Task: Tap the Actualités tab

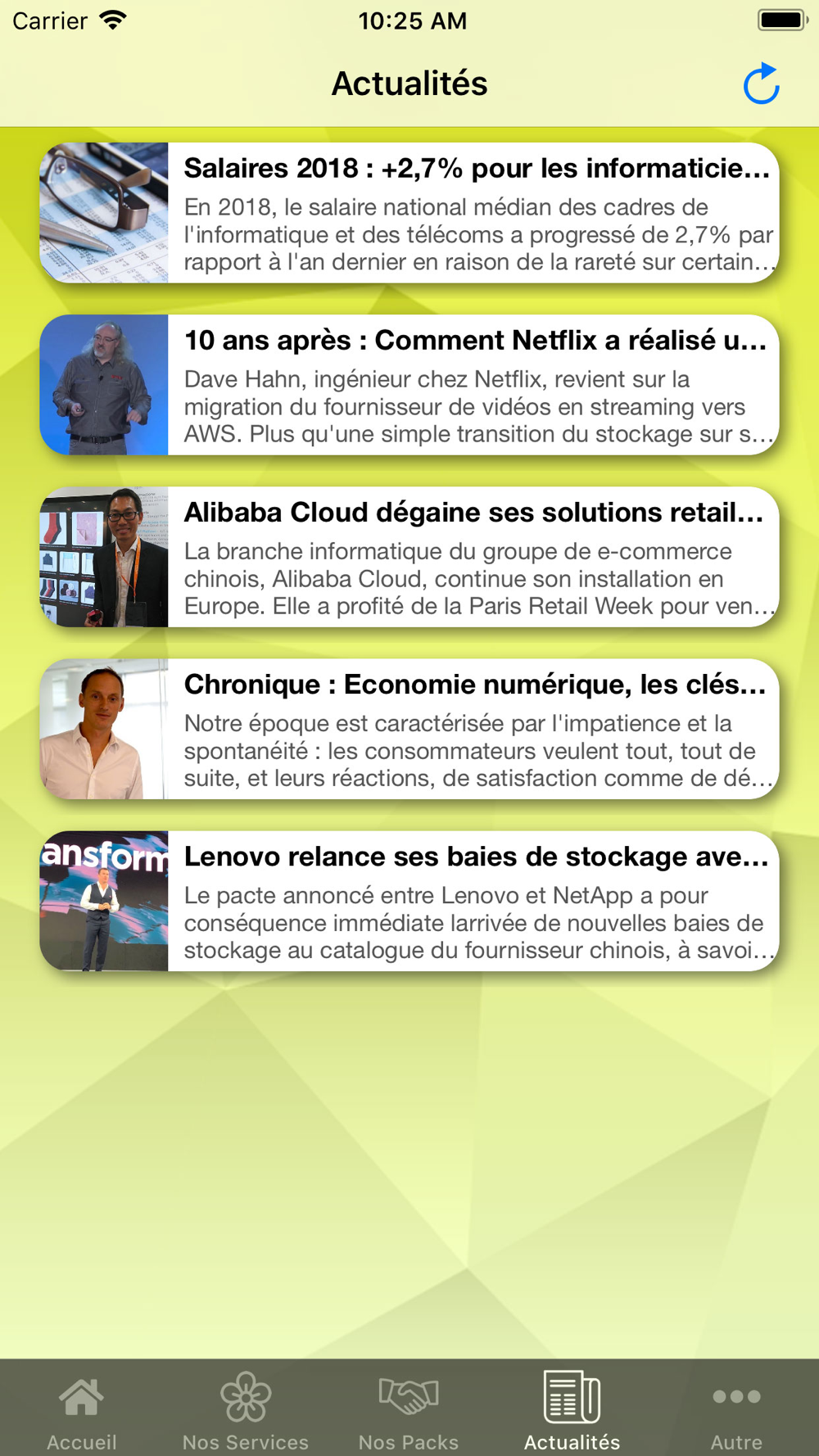Action: point(572,1410)
